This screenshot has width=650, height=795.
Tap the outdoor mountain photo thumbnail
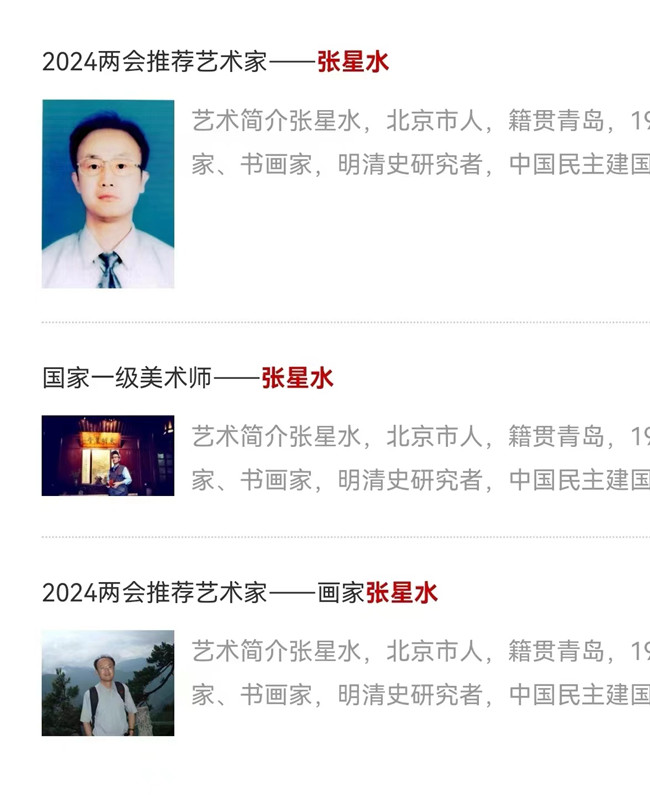coord(108,683)
